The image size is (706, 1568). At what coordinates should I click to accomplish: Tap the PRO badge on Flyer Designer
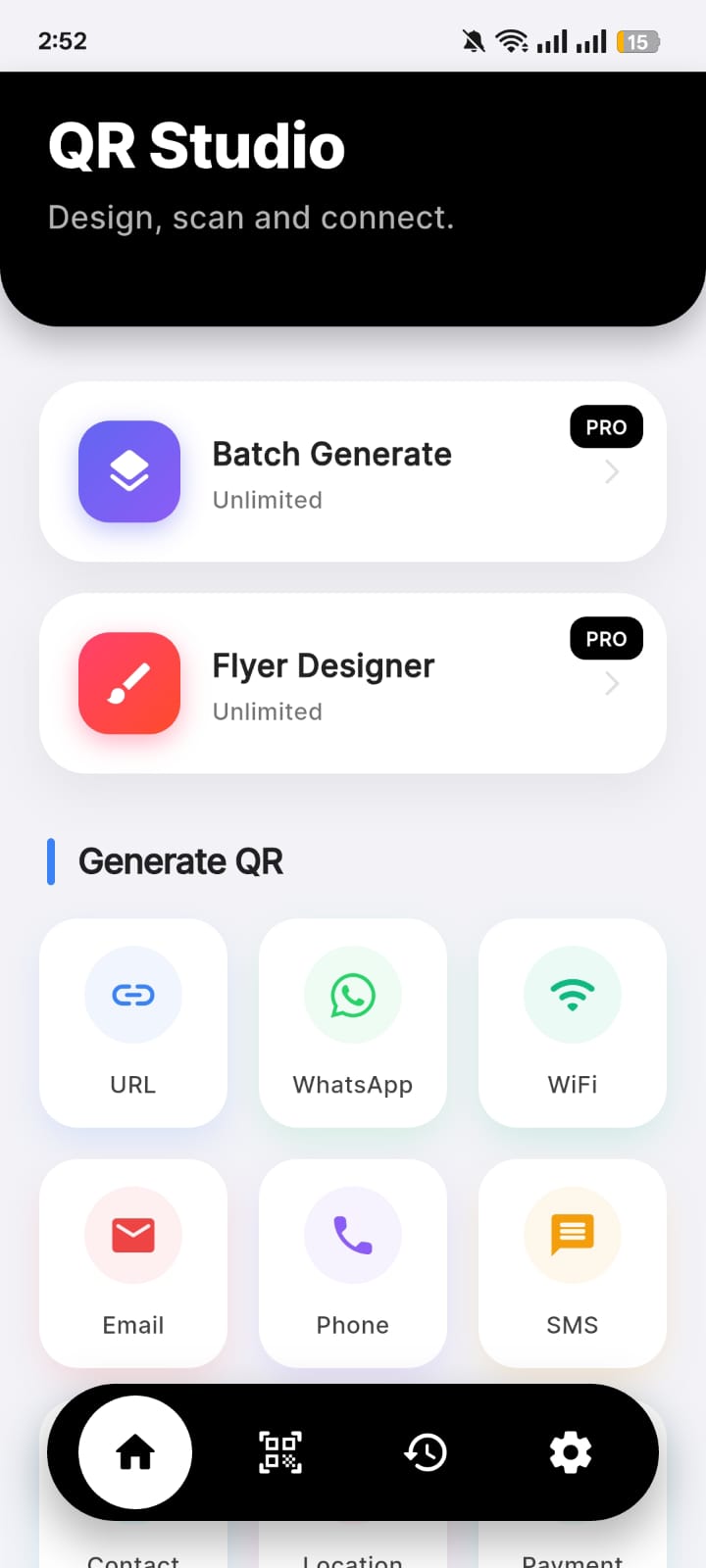tap(606, 638)
